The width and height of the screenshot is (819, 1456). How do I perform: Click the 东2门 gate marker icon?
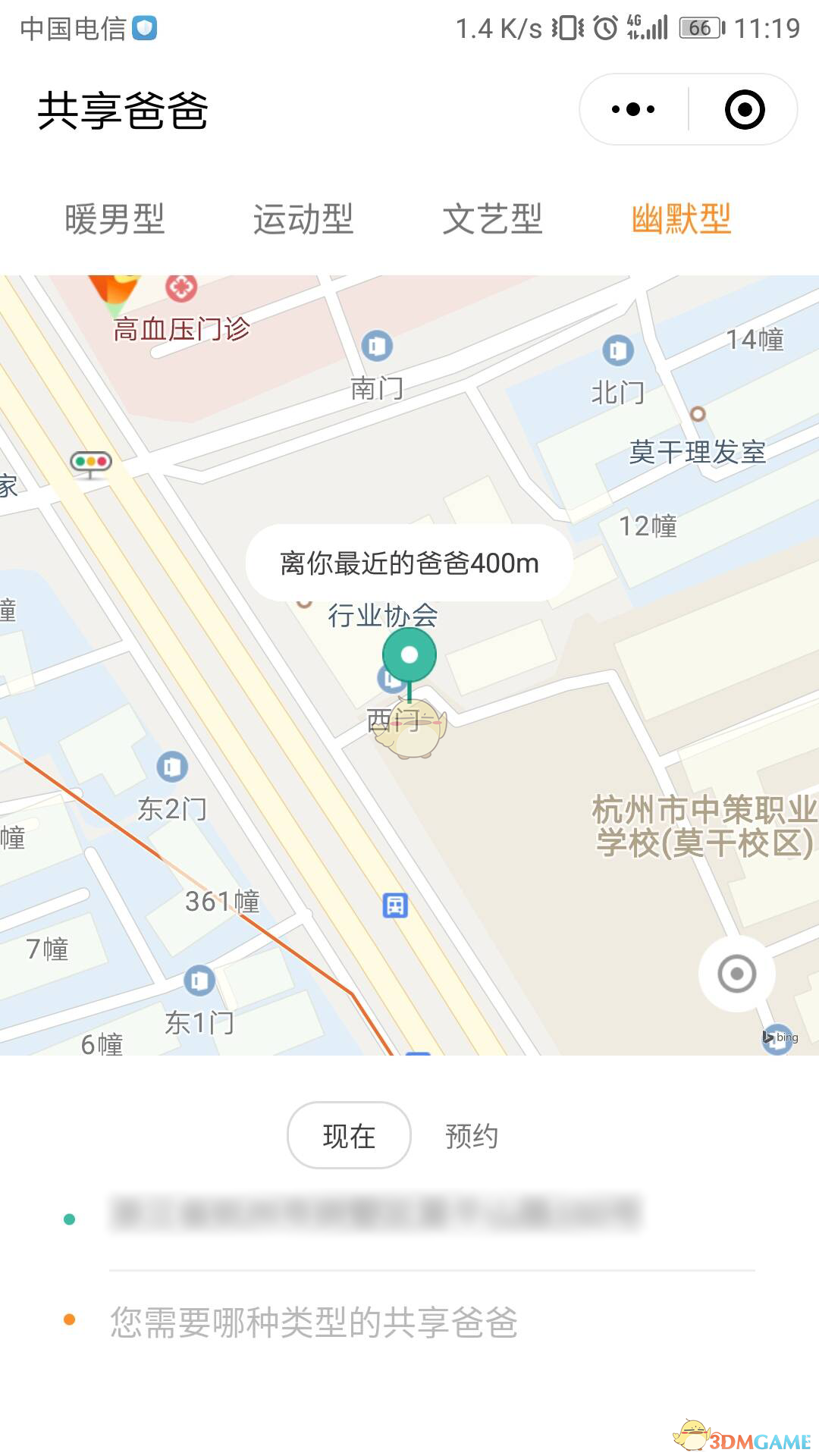173,767
